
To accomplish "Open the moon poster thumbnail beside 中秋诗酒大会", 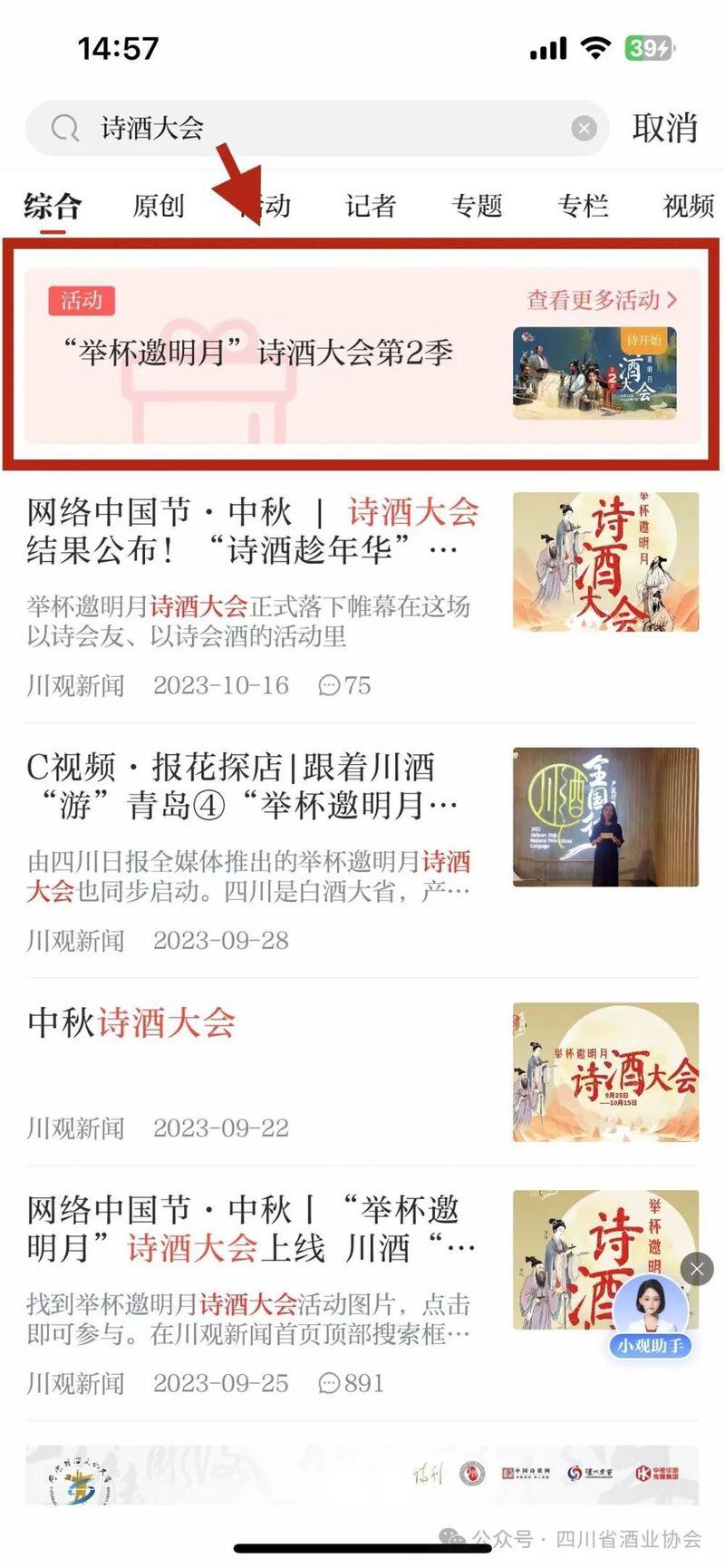I will click(605, 1072).
